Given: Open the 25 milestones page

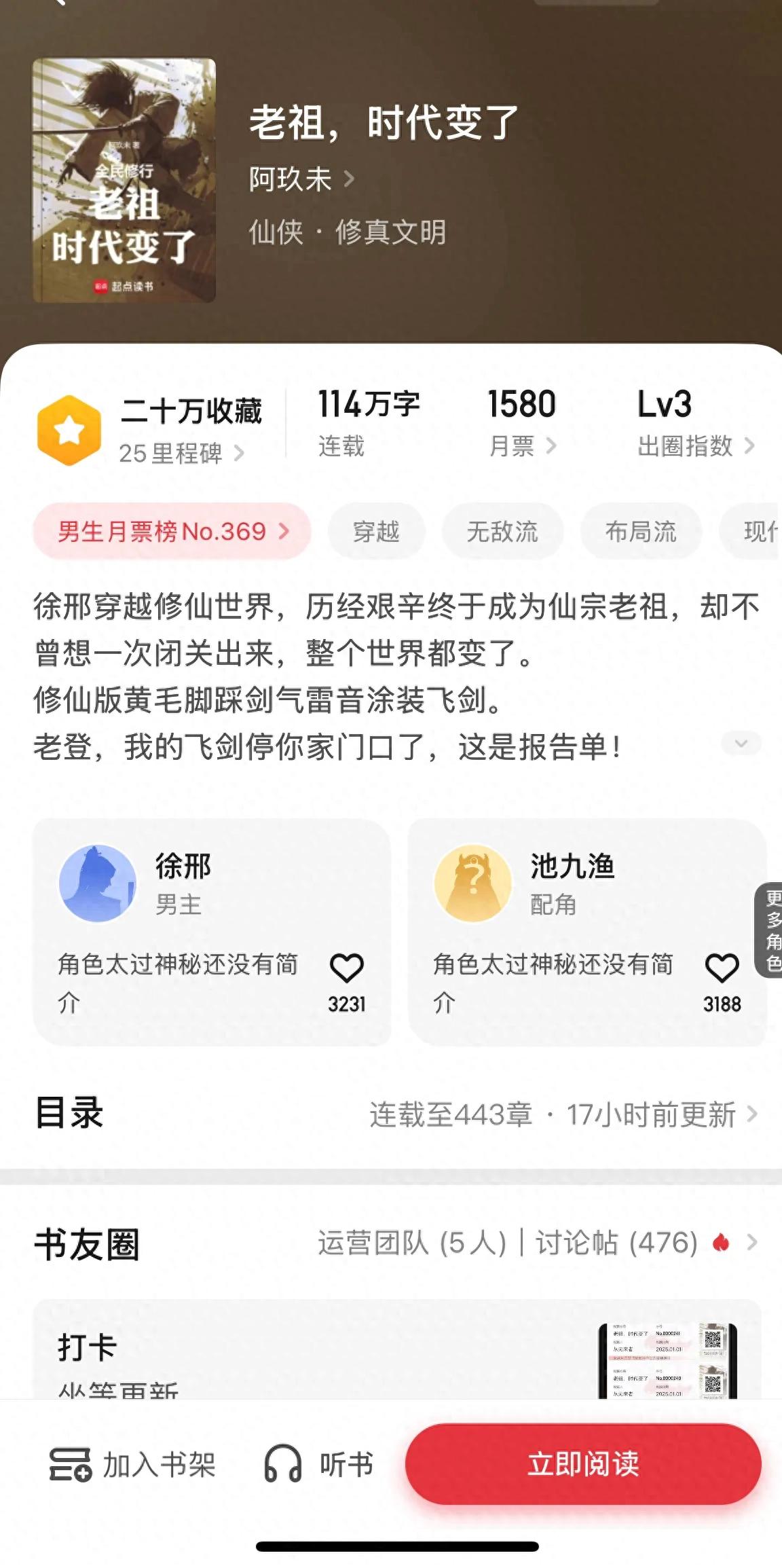Looking at the screenshot, I should tap(181, 453).
